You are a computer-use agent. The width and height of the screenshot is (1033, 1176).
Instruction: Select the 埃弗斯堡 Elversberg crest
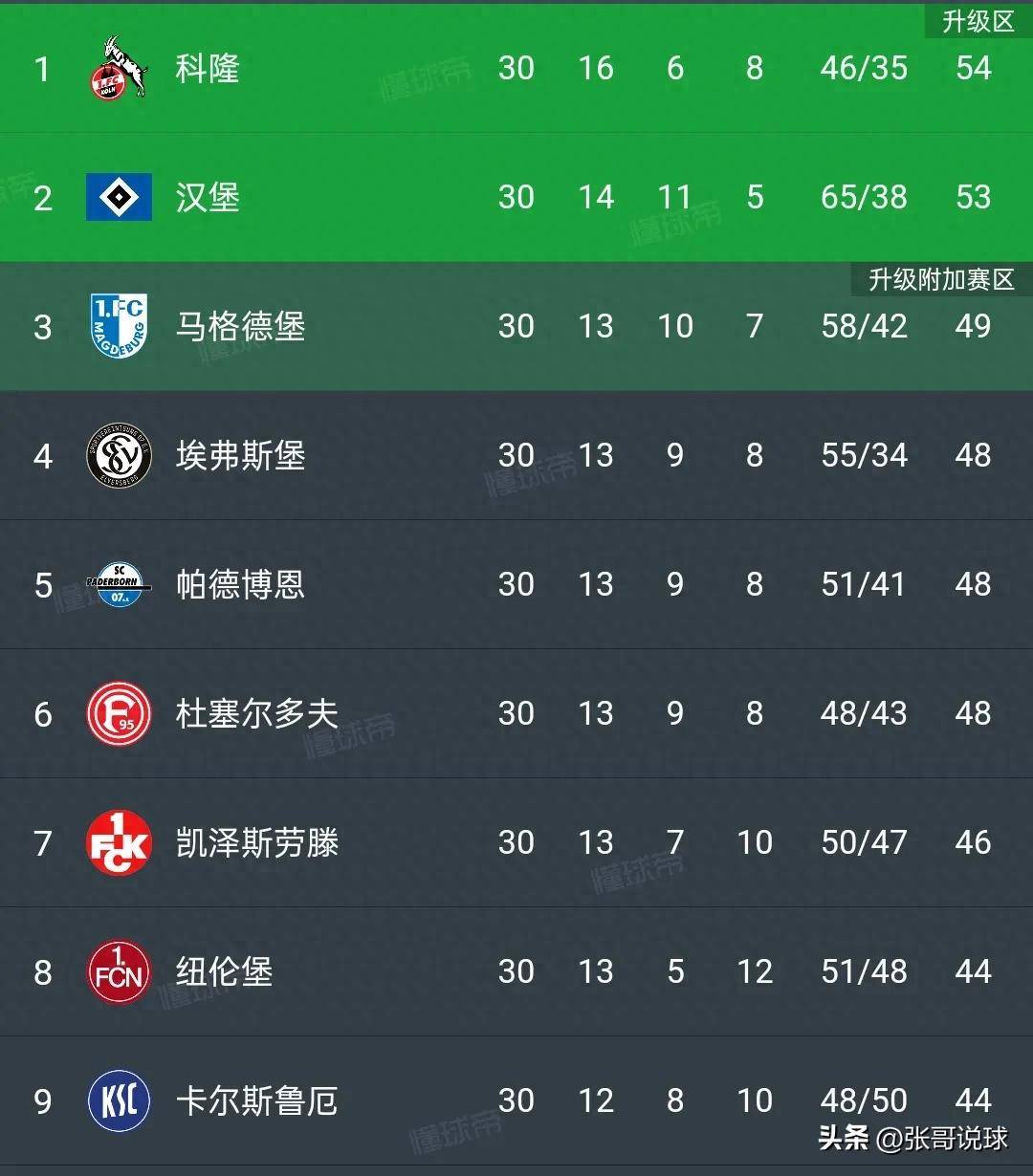coord(119,455)
